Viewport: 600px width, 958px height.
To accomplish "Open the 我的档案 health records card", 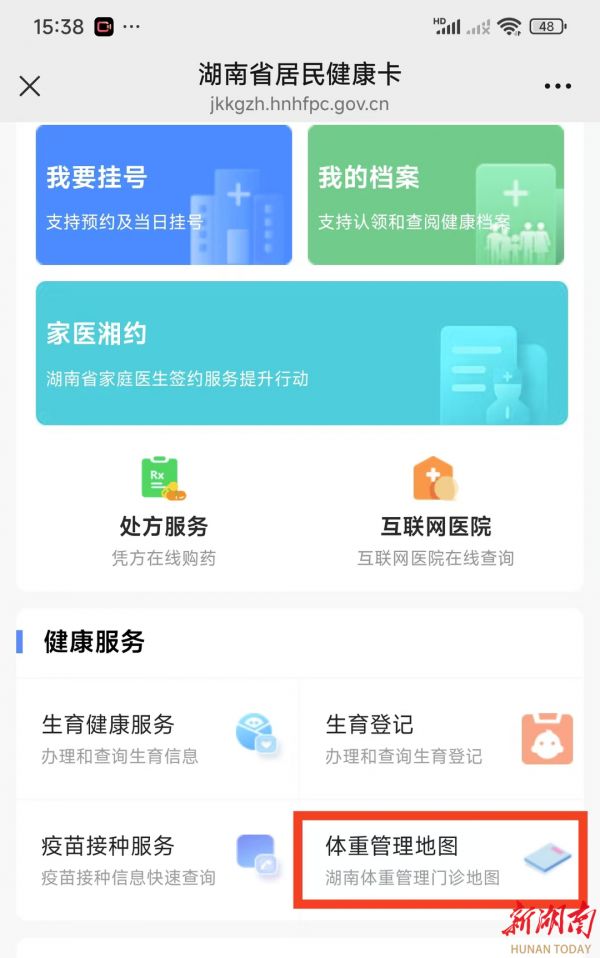I will pos(435,195).
